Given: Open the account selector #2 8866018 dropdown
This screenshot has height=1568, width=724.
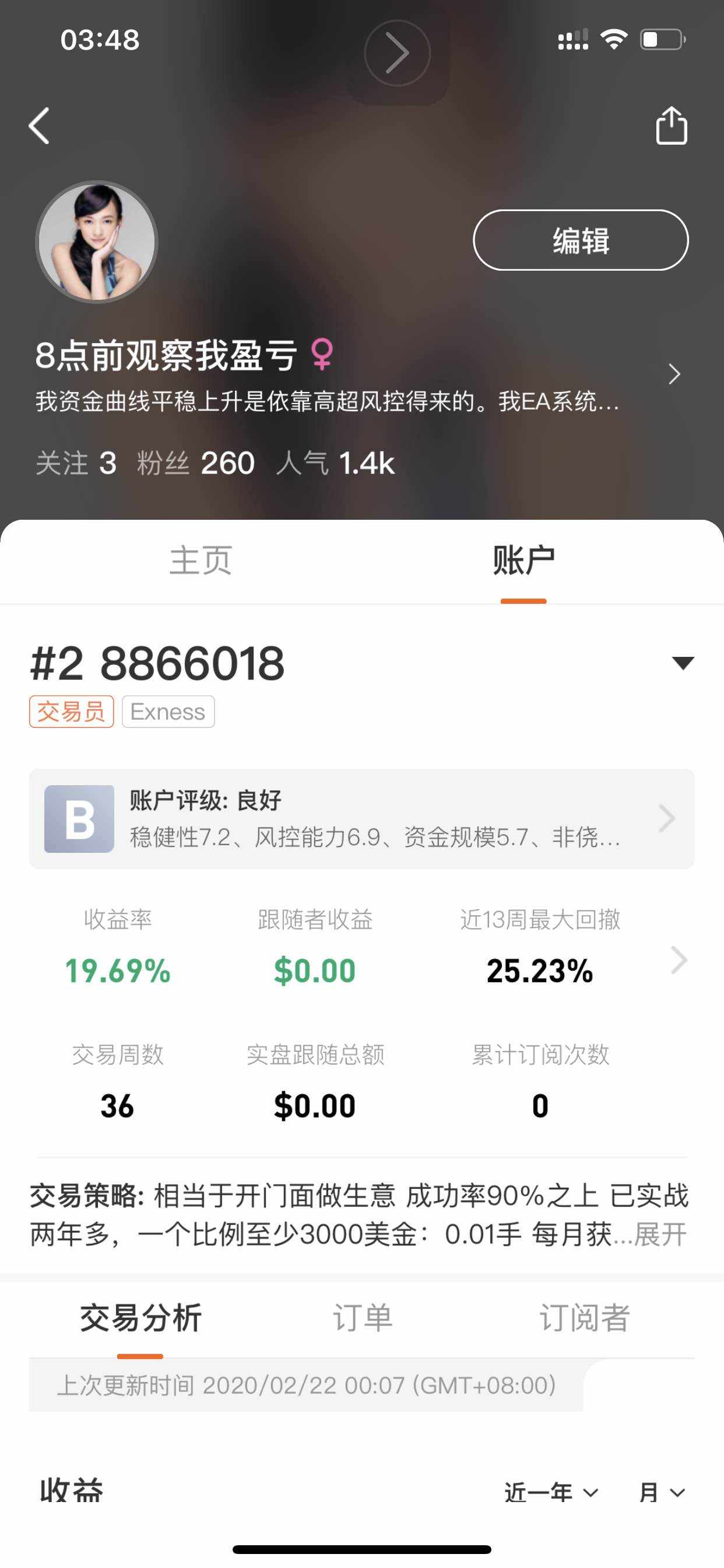Looking at the screenshot, I should (683, 663).
